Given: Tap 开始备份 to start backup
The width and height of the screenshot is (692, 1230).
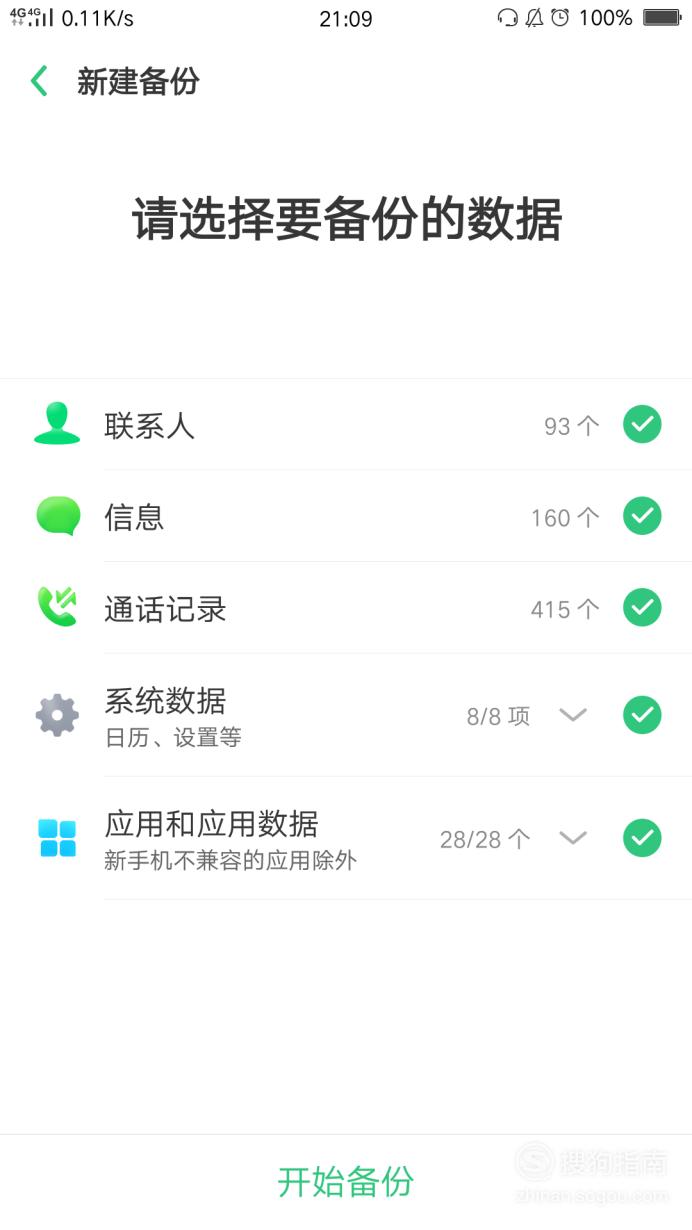Looking at the screenshot, I should (346, 1182).
